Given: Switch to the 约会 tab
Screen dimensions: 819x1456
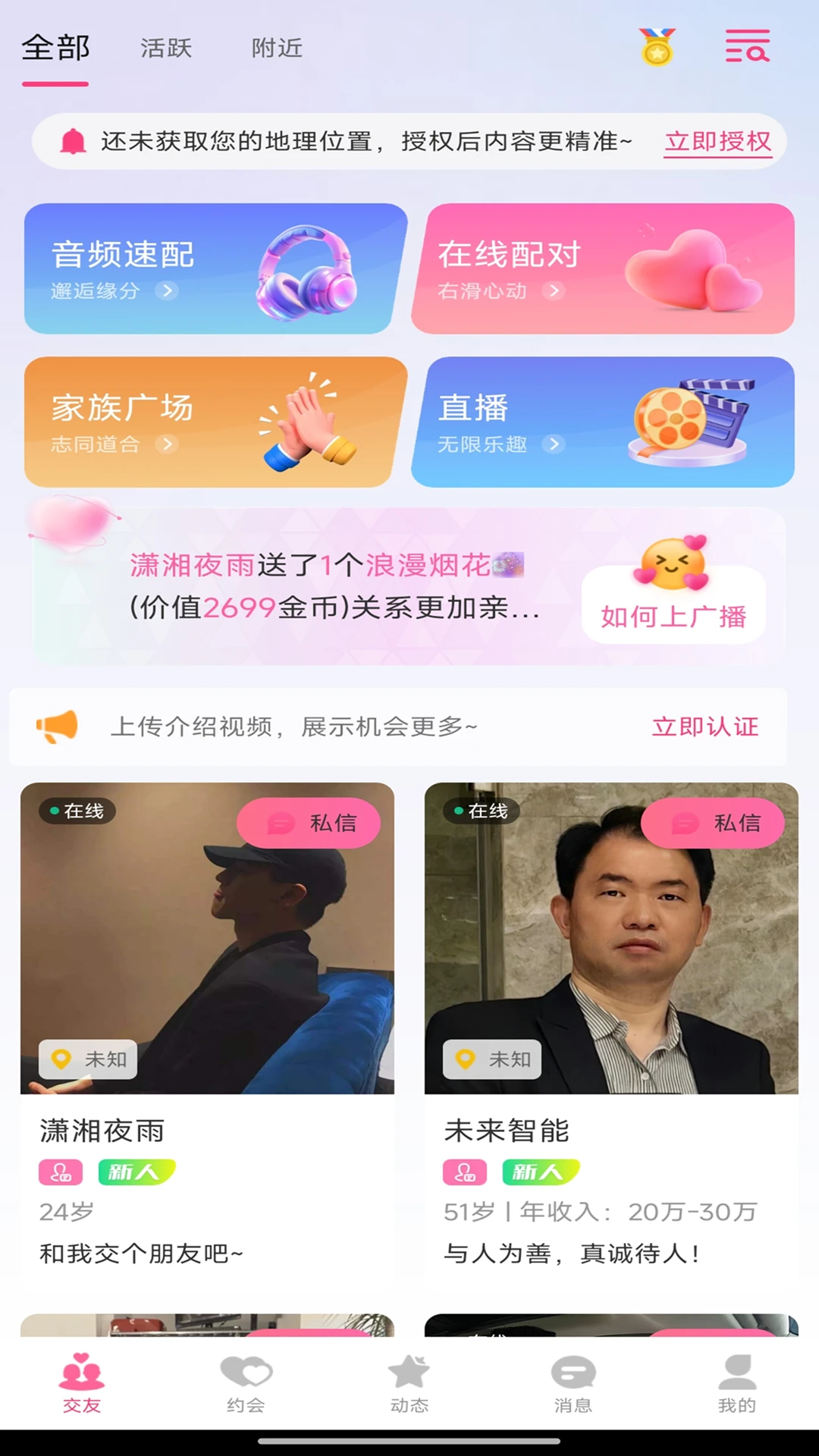Looking at the screenshot, I should [246, 1384].
